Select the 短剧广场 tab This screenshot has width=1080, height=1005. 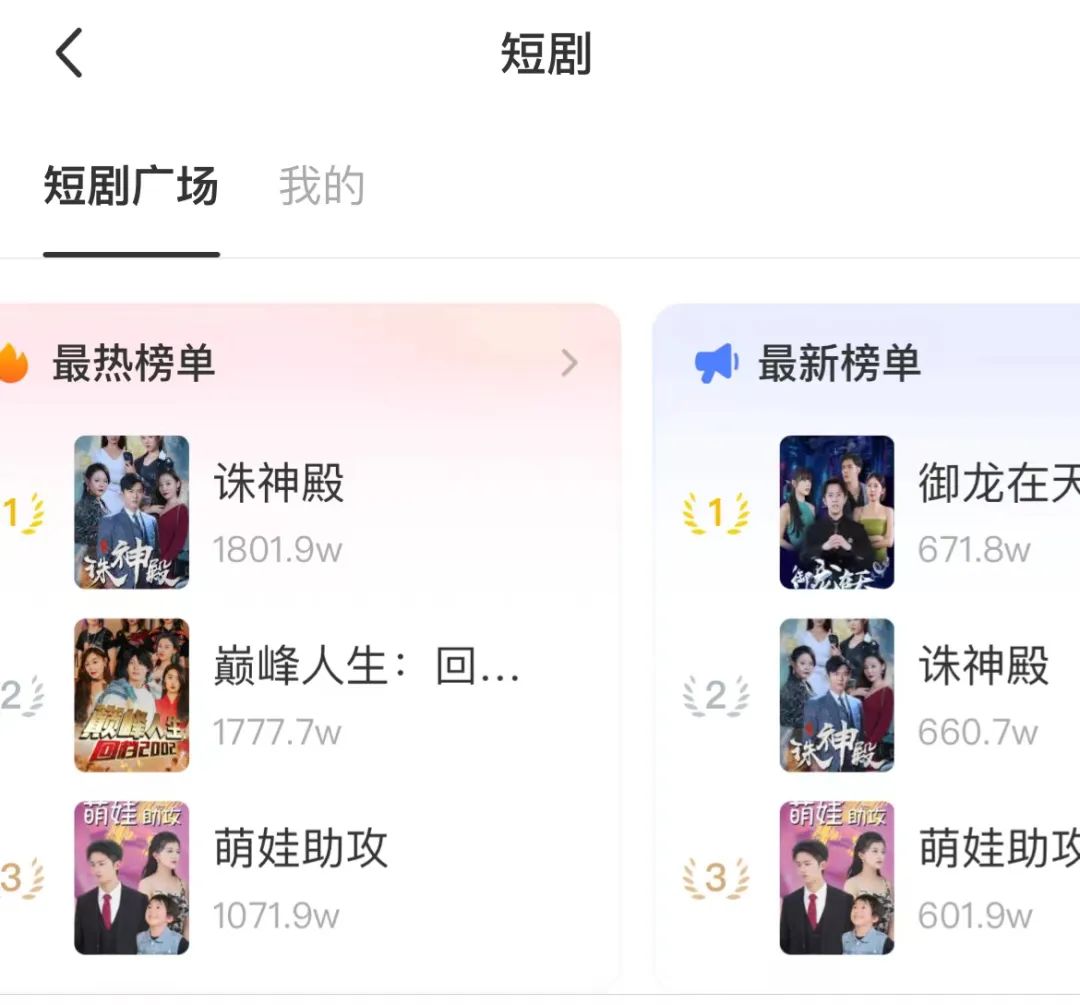(131, 187)
